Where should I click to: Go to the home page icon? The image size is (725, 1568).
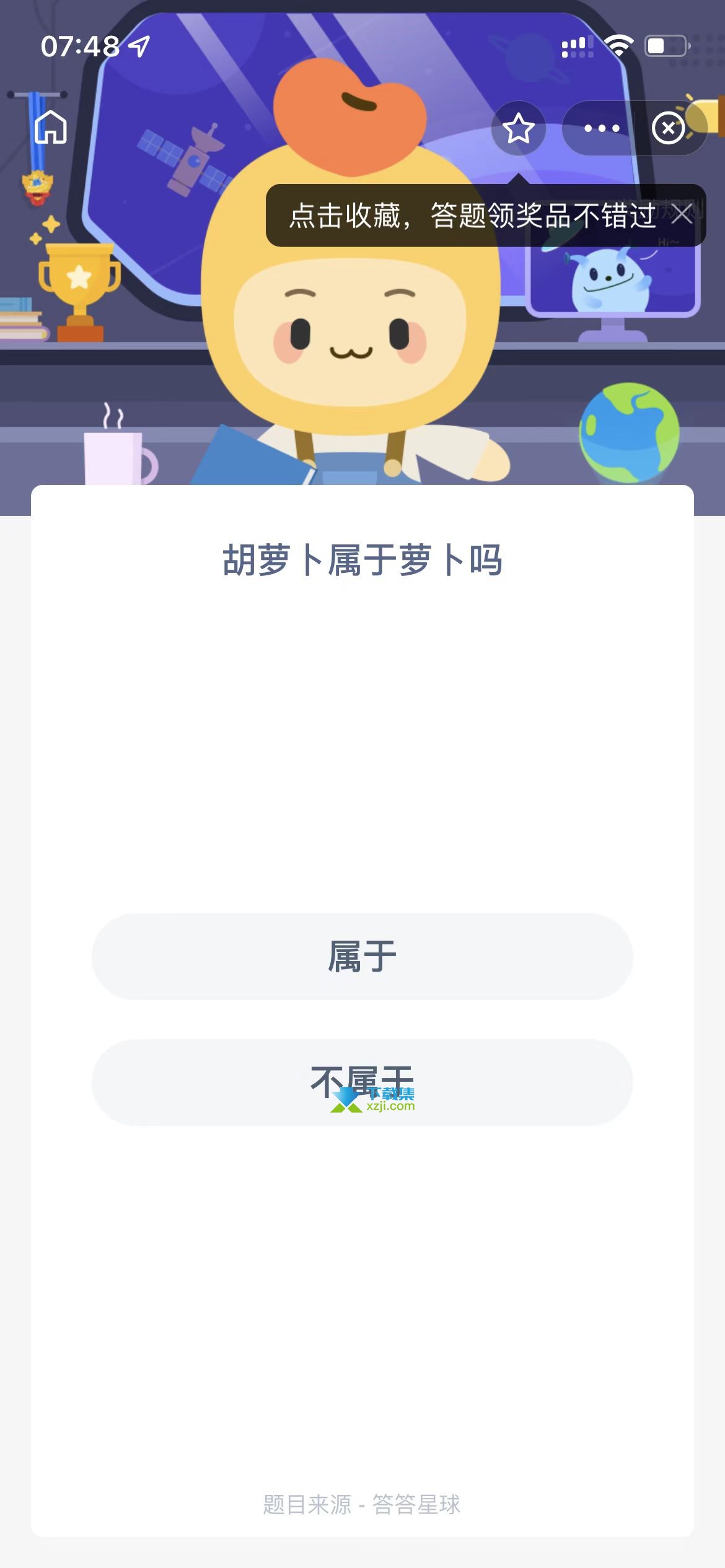pyautogui.click(x=51, y=128)
